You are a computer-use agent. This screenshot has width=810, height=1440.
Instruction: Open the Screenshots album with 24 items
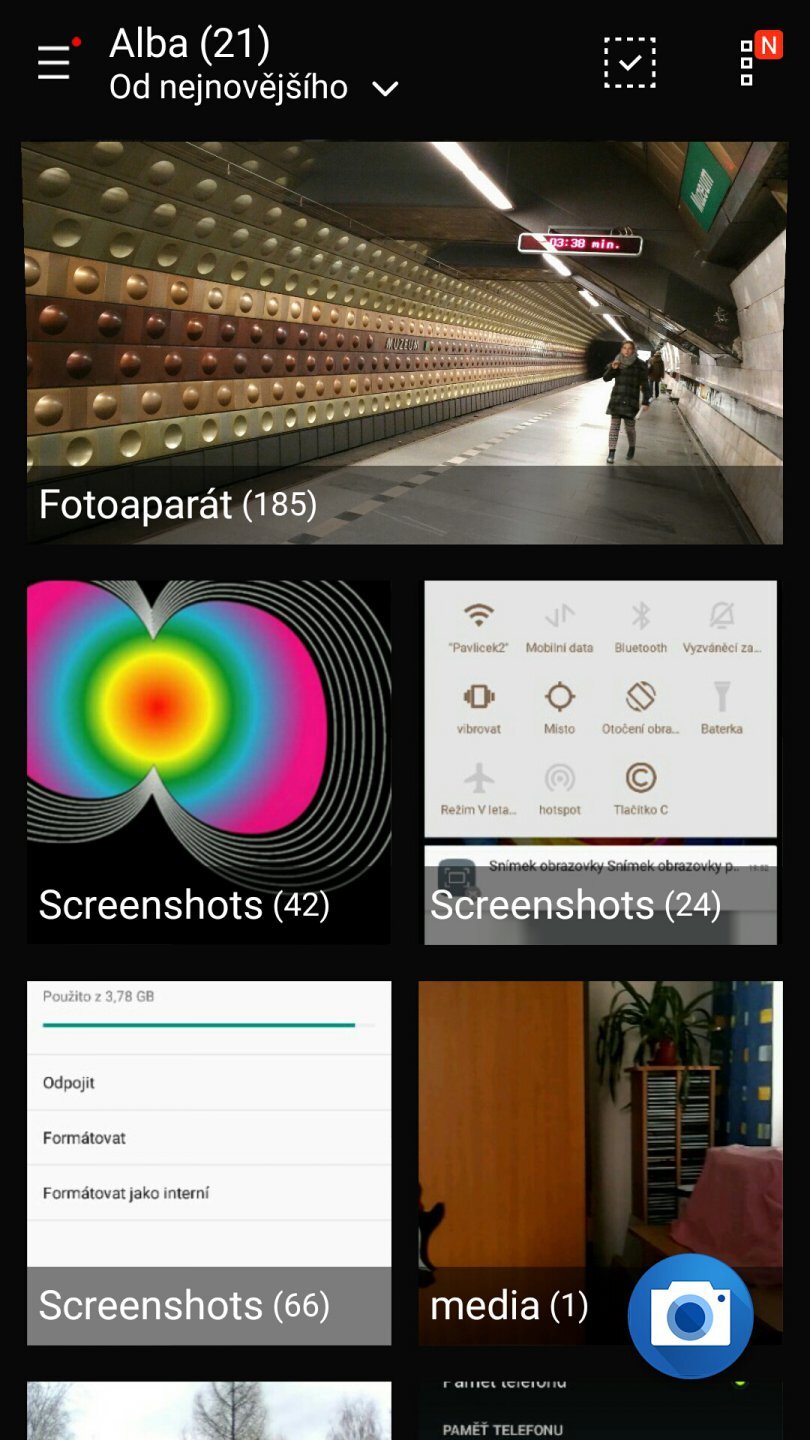600,762
